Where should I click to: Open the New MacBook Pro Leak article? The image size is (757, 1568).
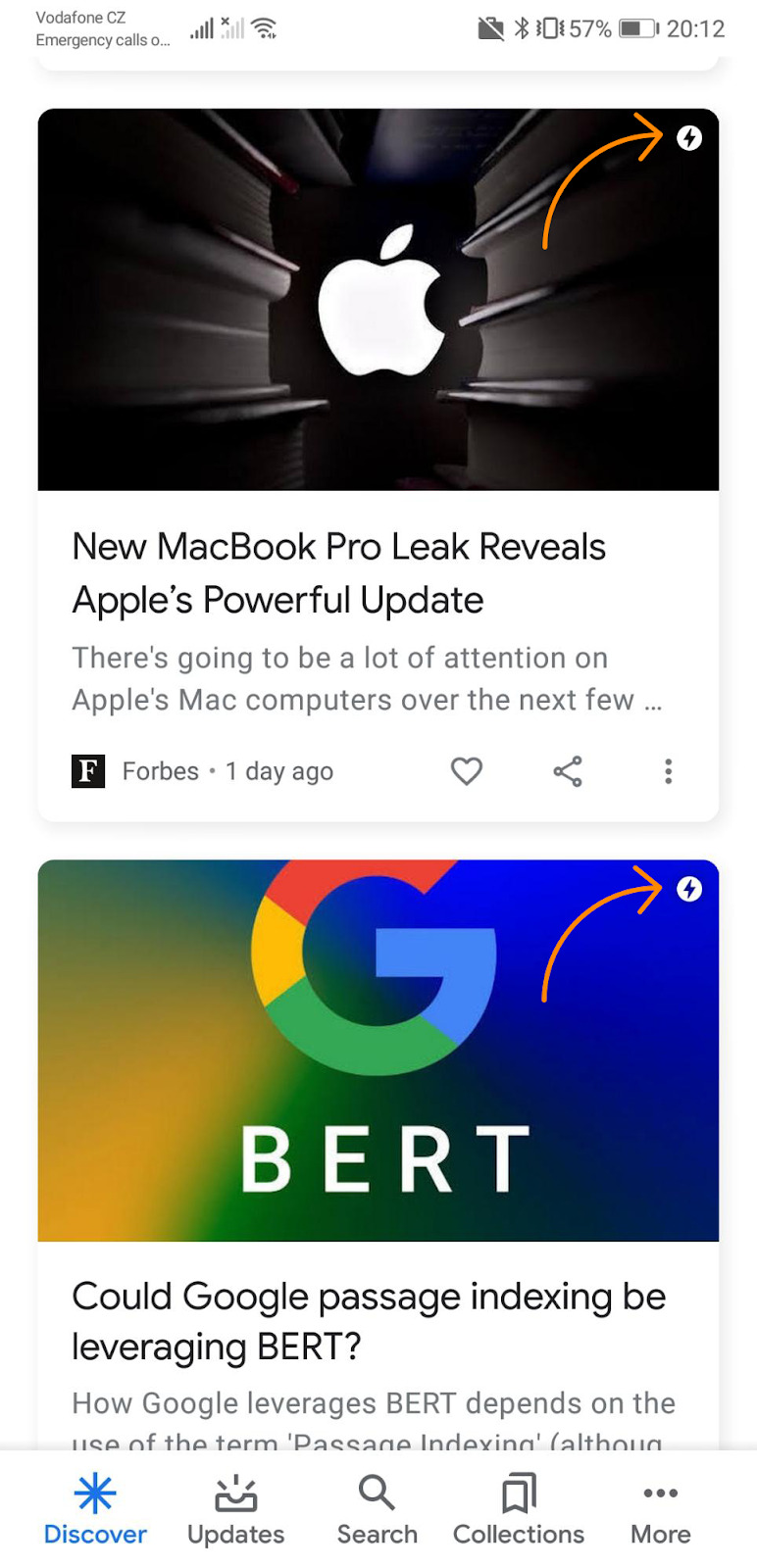pyautogui.click(x=338, y=573)
